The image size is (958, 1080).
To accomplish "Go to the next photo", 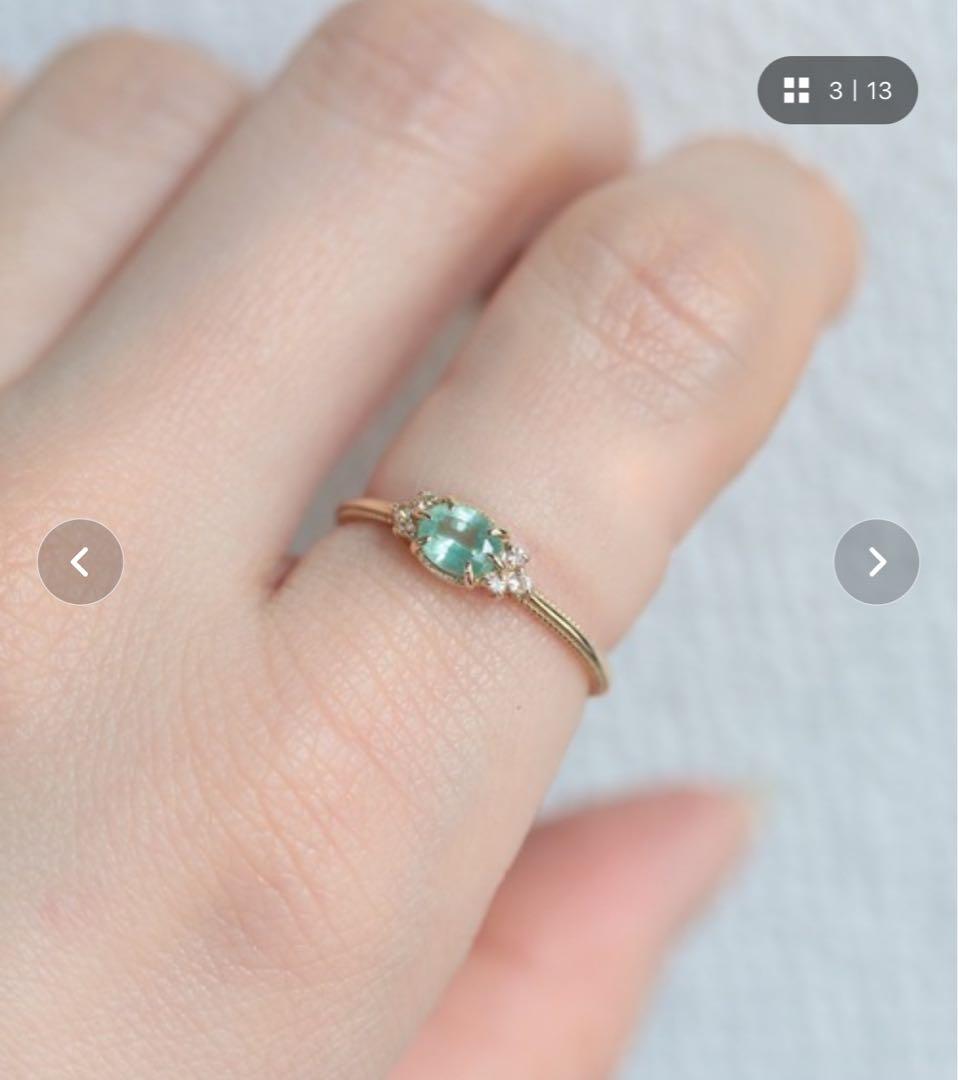I will pyautogui.click(x=876, y=562).
